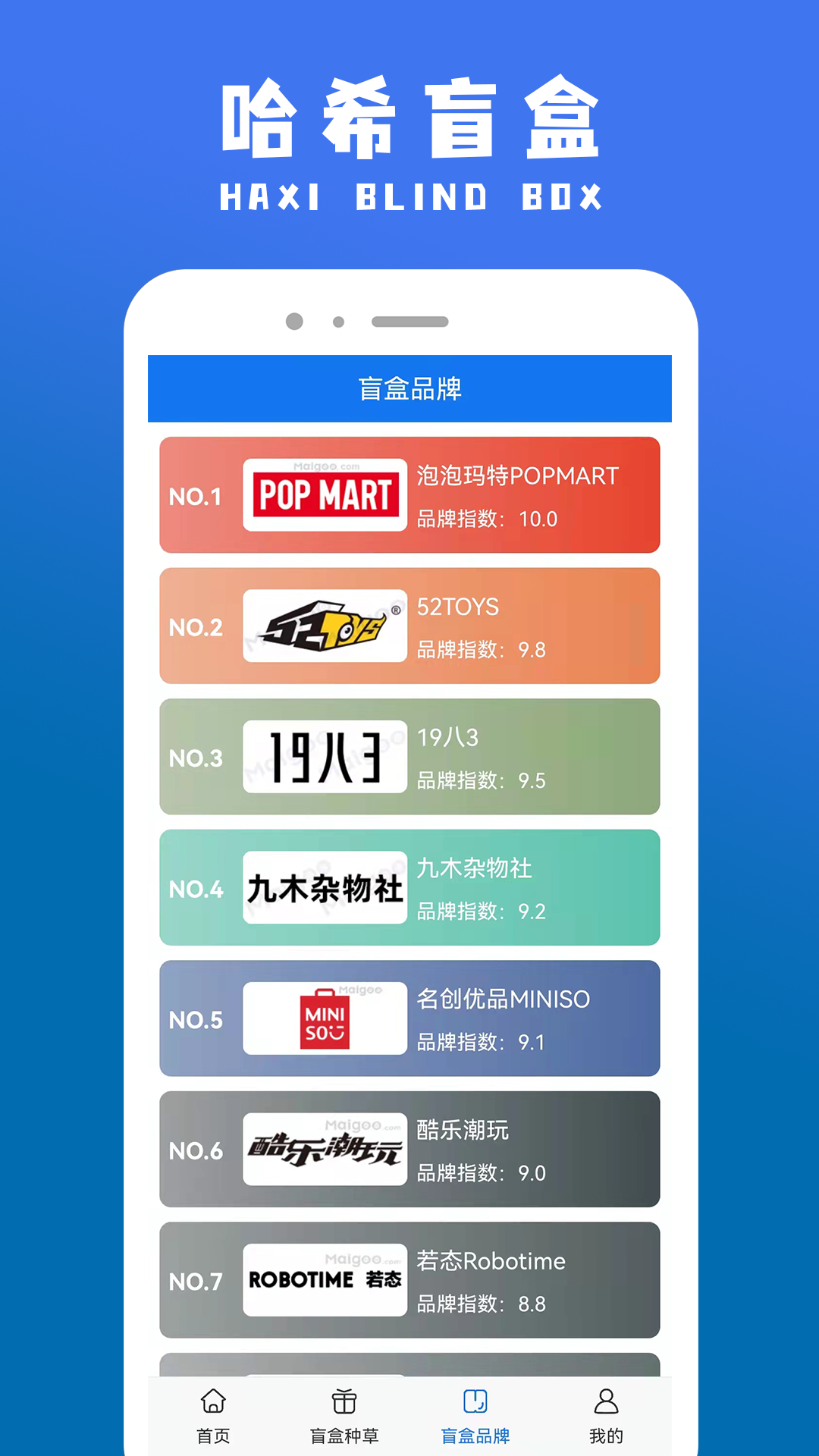Image resolution: width=819 pixels, height=1456 pixels.
Task: Click the 19八3 brand card
Action: tap(409, 756)
